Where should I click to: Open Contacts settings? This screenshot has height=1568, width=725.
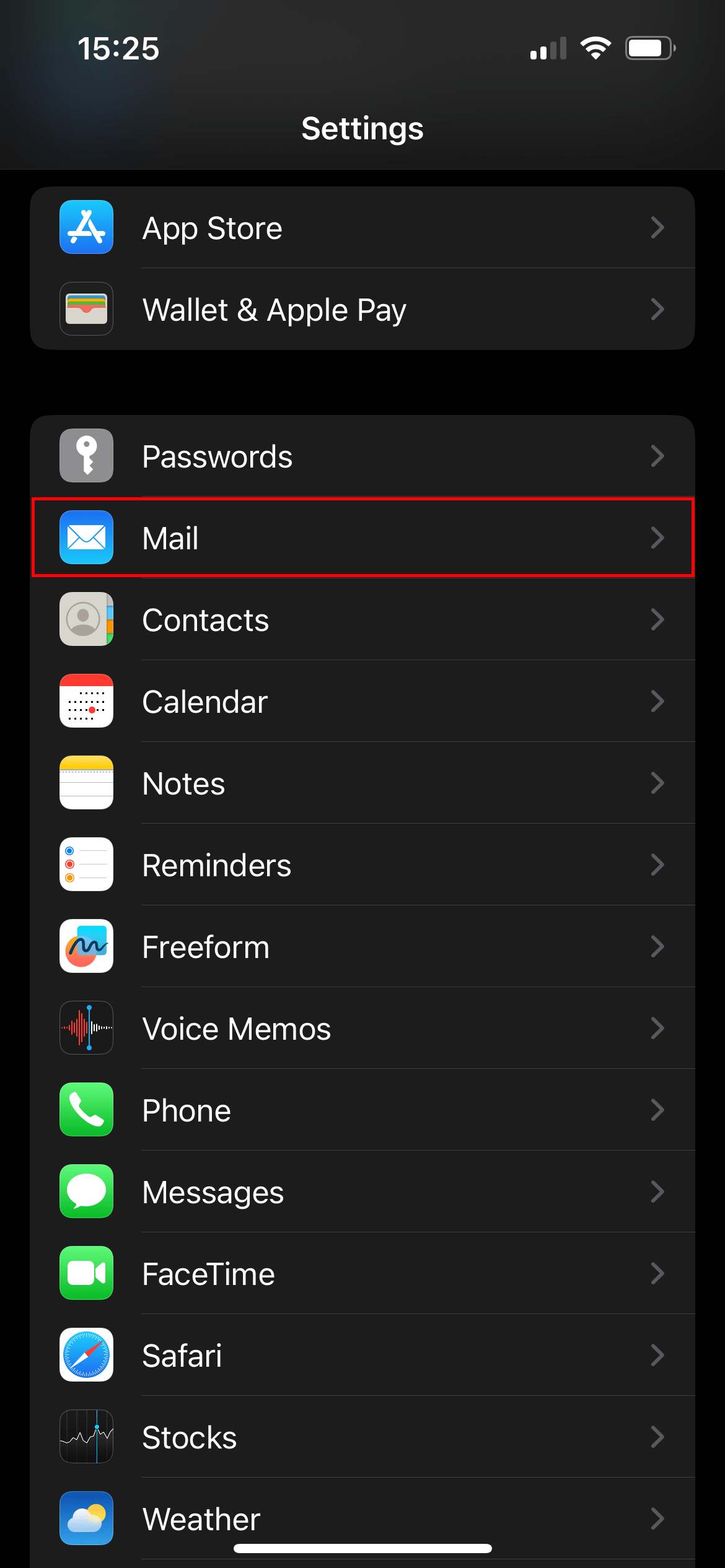coord(362,620)
